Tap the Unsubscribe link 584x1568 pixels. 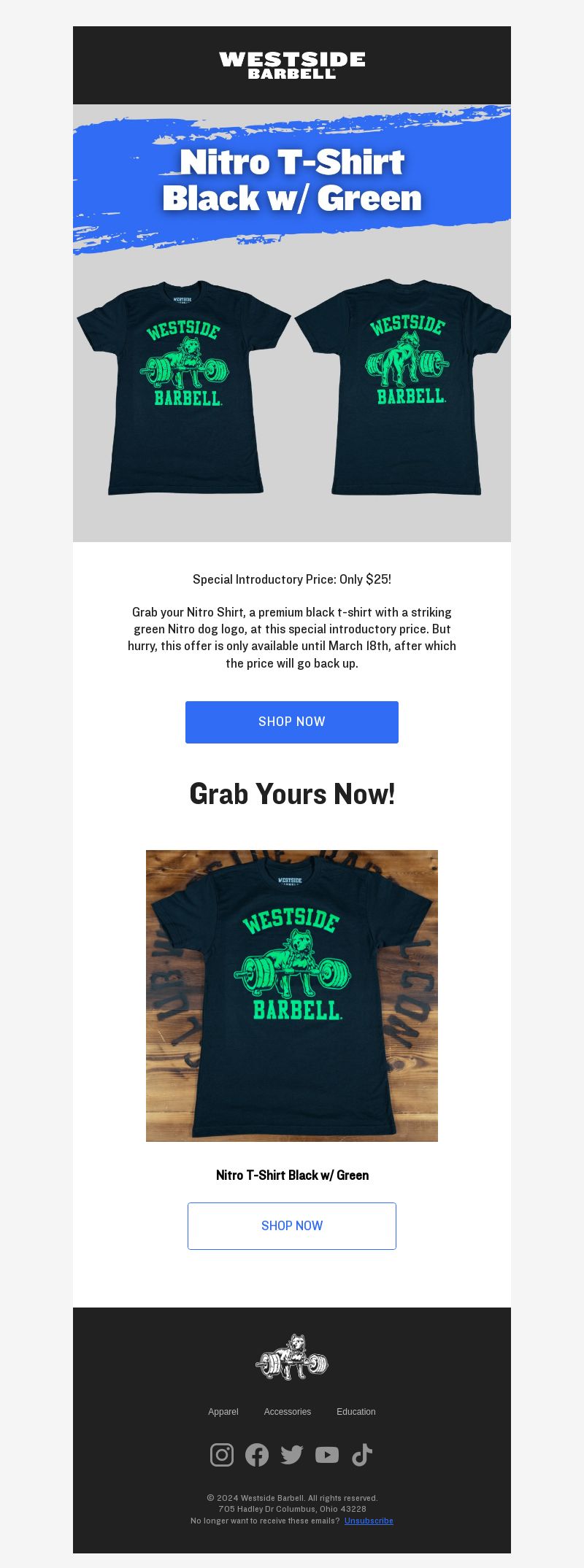[x=369, y=1521]
